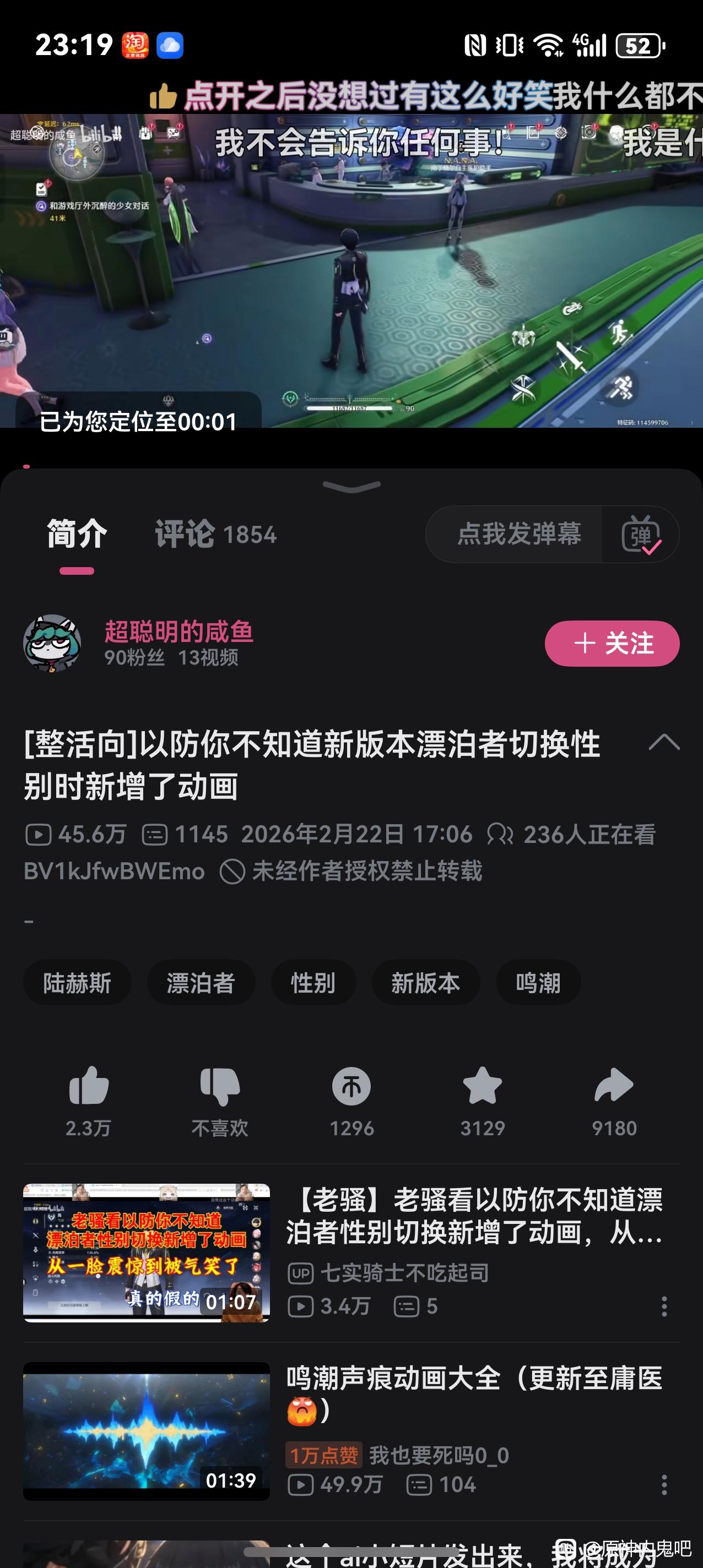Select the 性别 tag chip
The height and width of the screenshot is (1568, 703).
point(313,982)
